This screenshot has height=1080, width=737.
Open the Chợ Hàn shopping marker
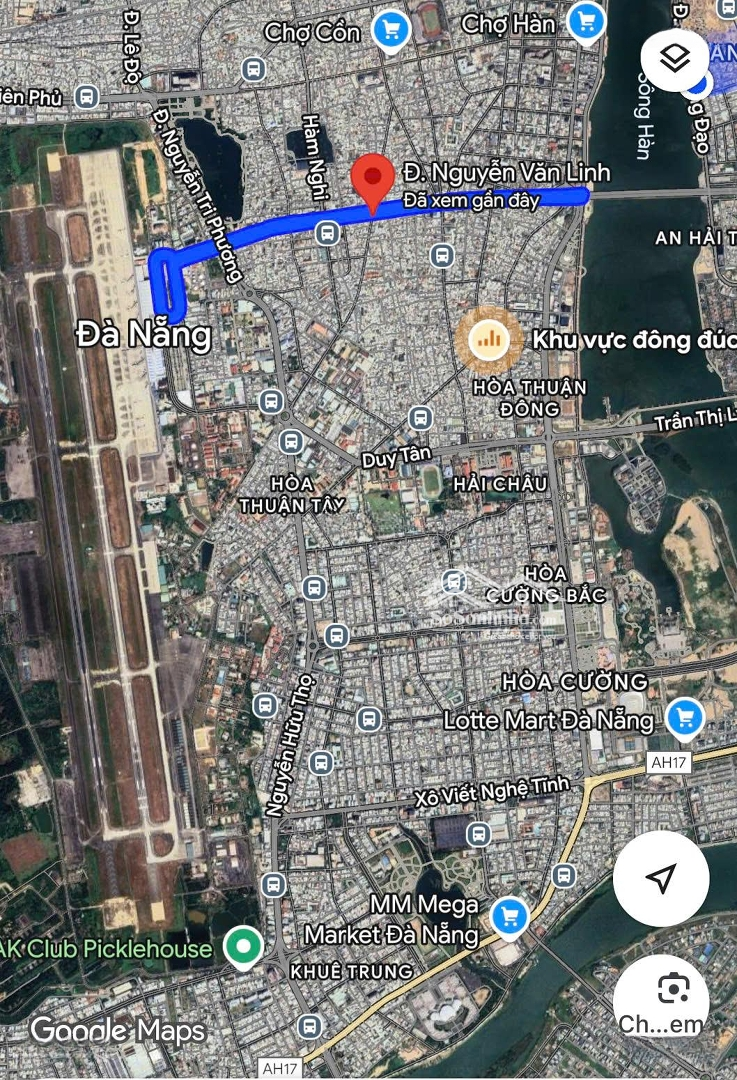point(586,19)
